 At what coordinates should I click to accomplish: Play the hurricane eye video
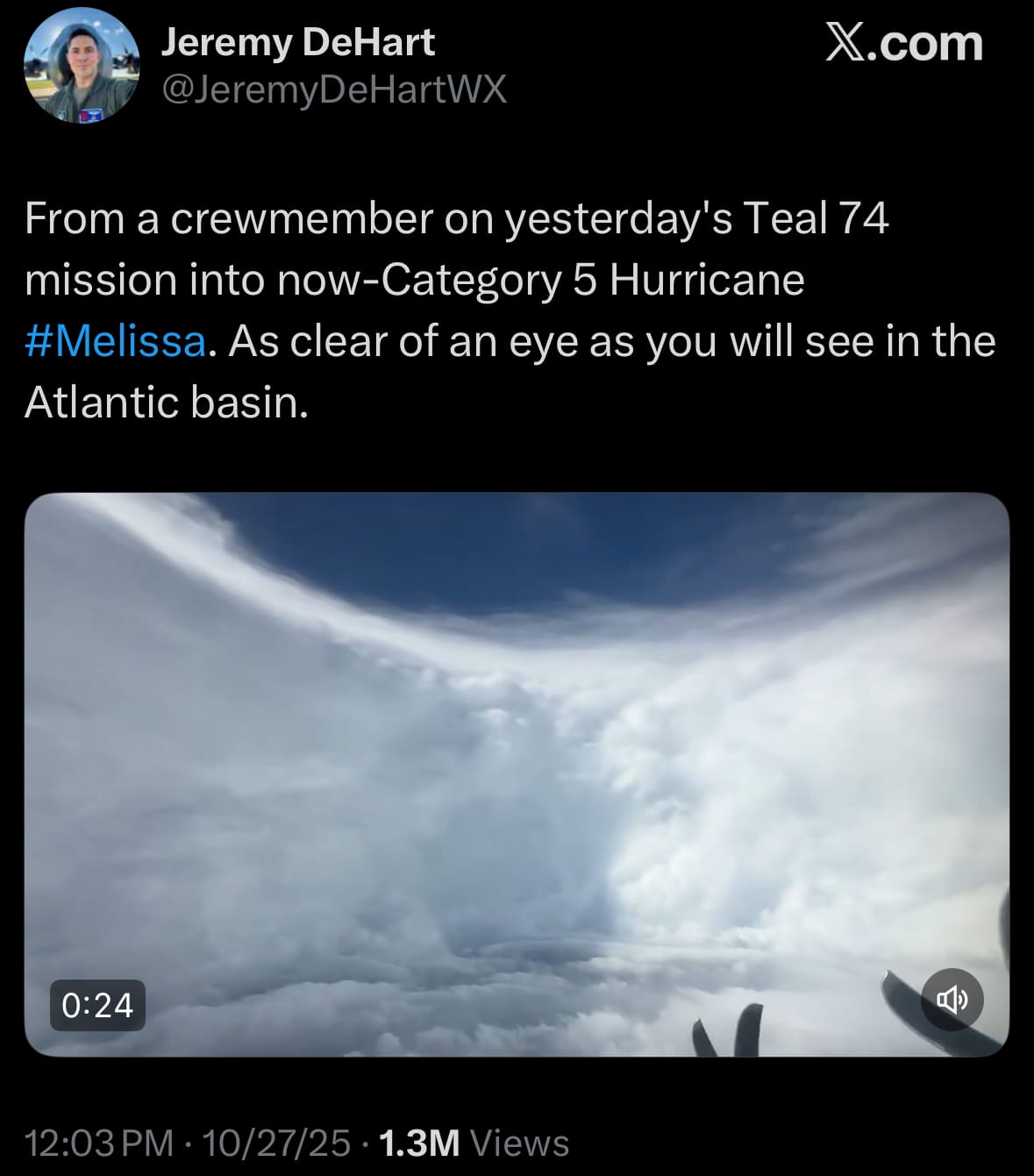[517, 772]
